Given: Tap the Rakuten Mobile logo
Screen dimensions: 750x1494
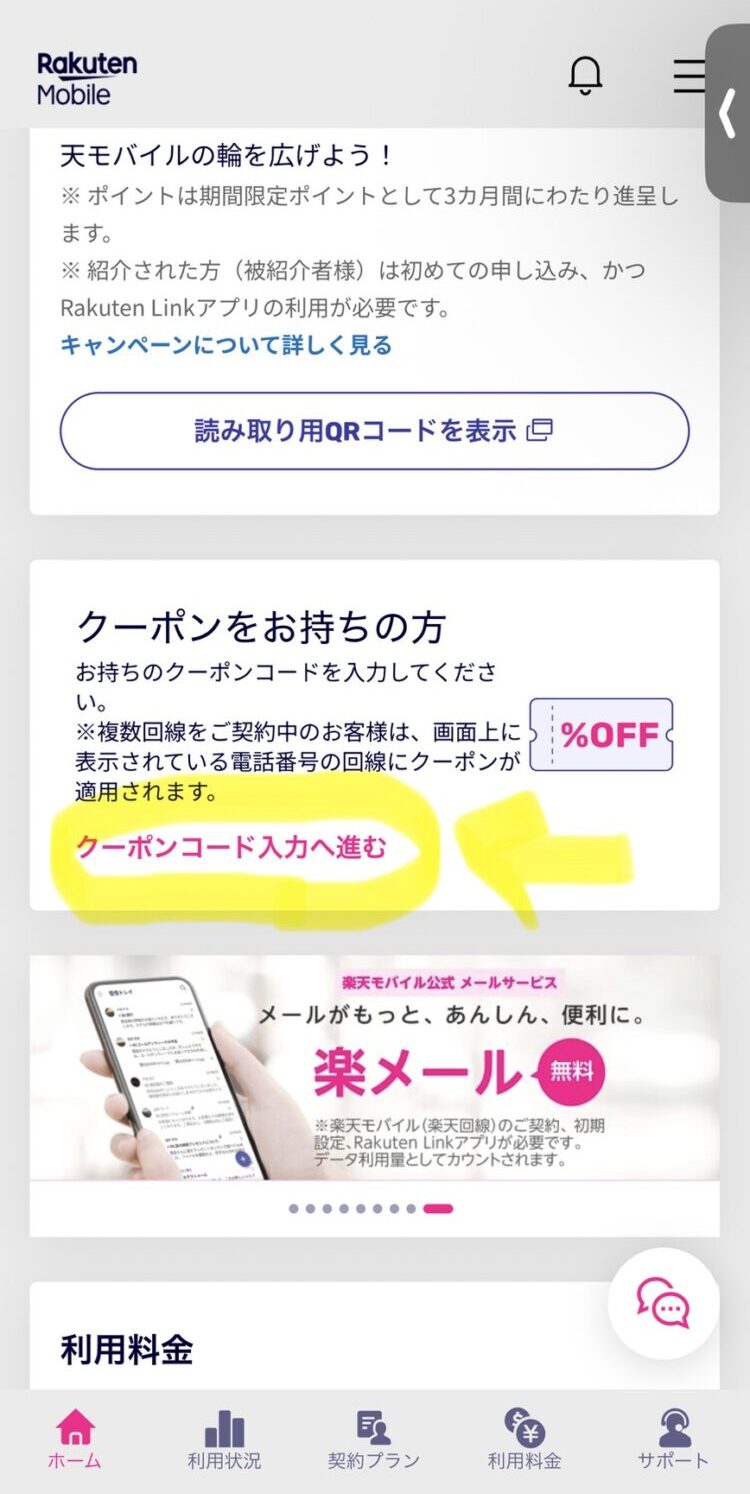Looking at the screenshot, I should [87, 79].
